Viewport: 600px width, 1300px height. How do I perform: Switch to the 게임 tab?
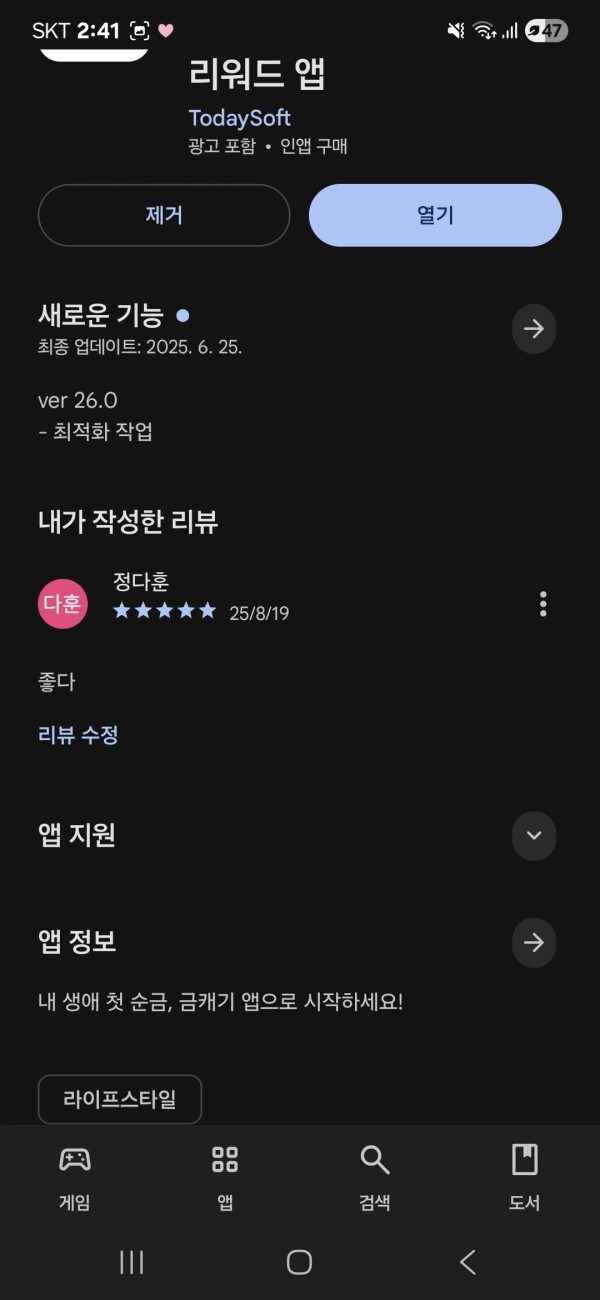75,1177
